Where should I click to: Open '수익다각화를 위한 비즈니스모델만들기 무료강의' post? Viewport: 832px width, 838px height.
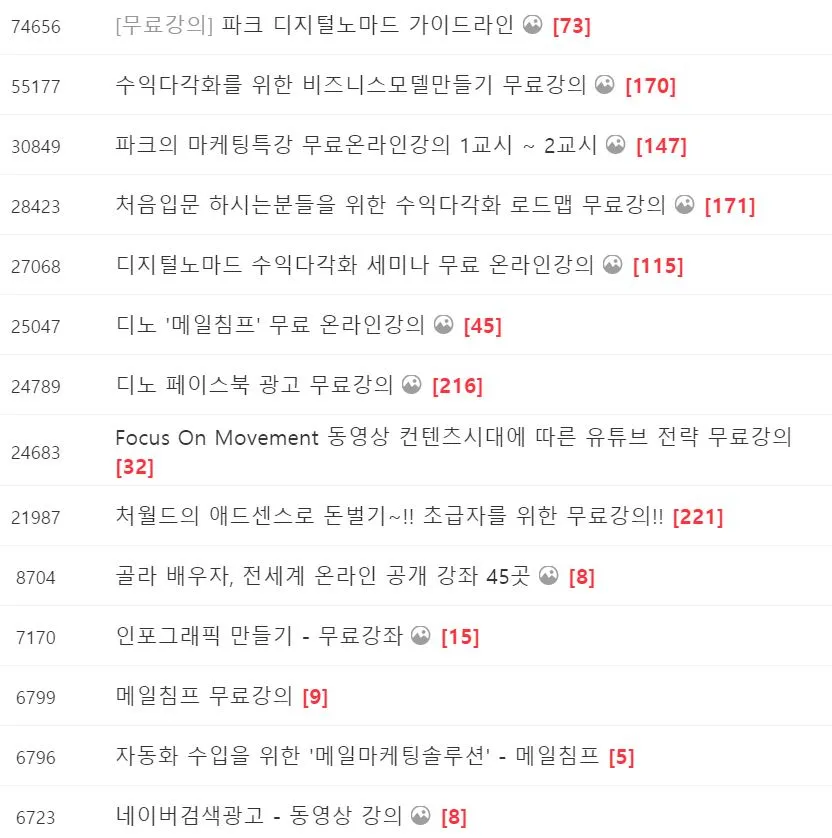[350, 86]
